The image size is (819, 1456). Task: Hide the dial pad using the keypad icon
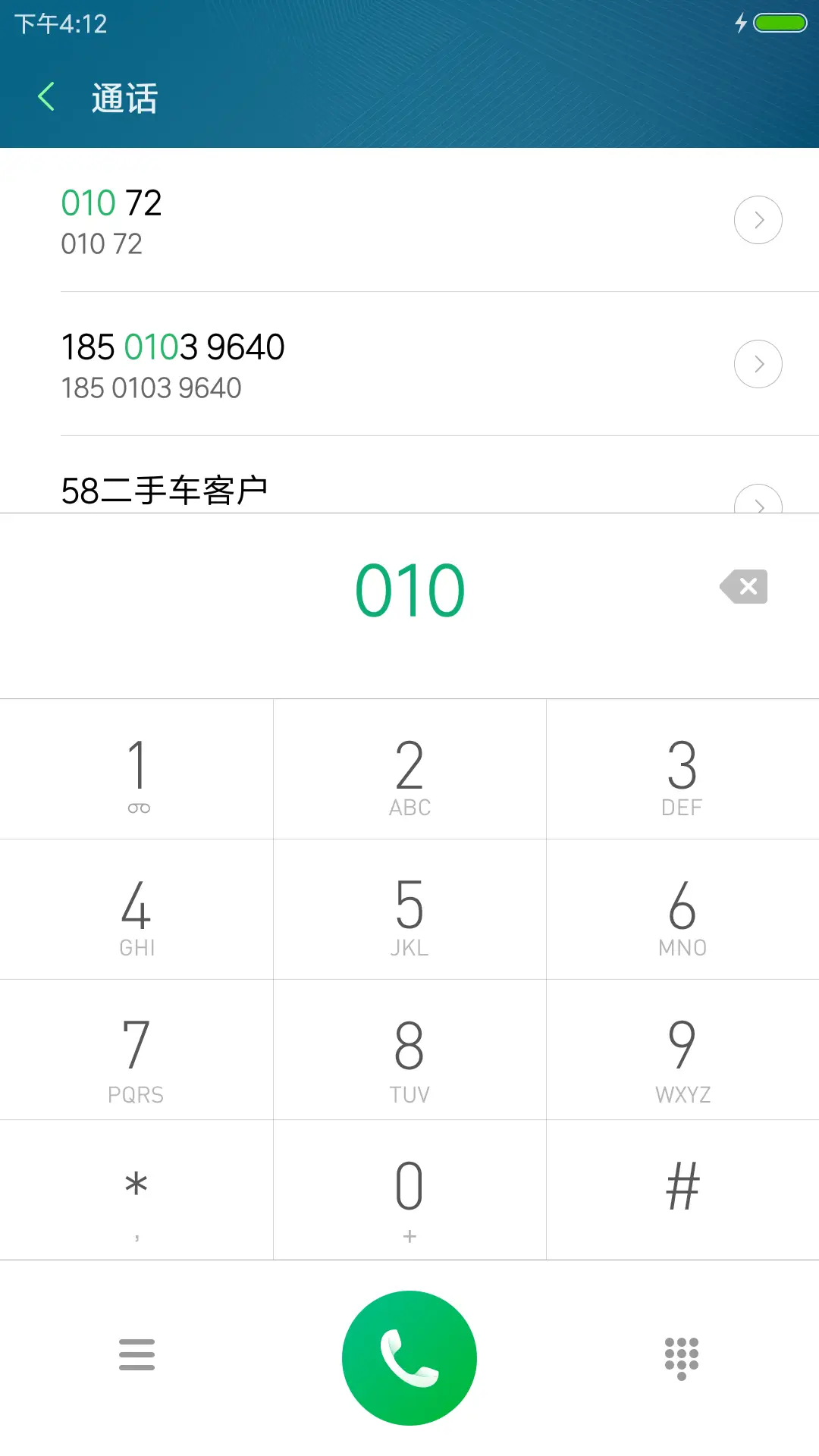coord(682,1357)
